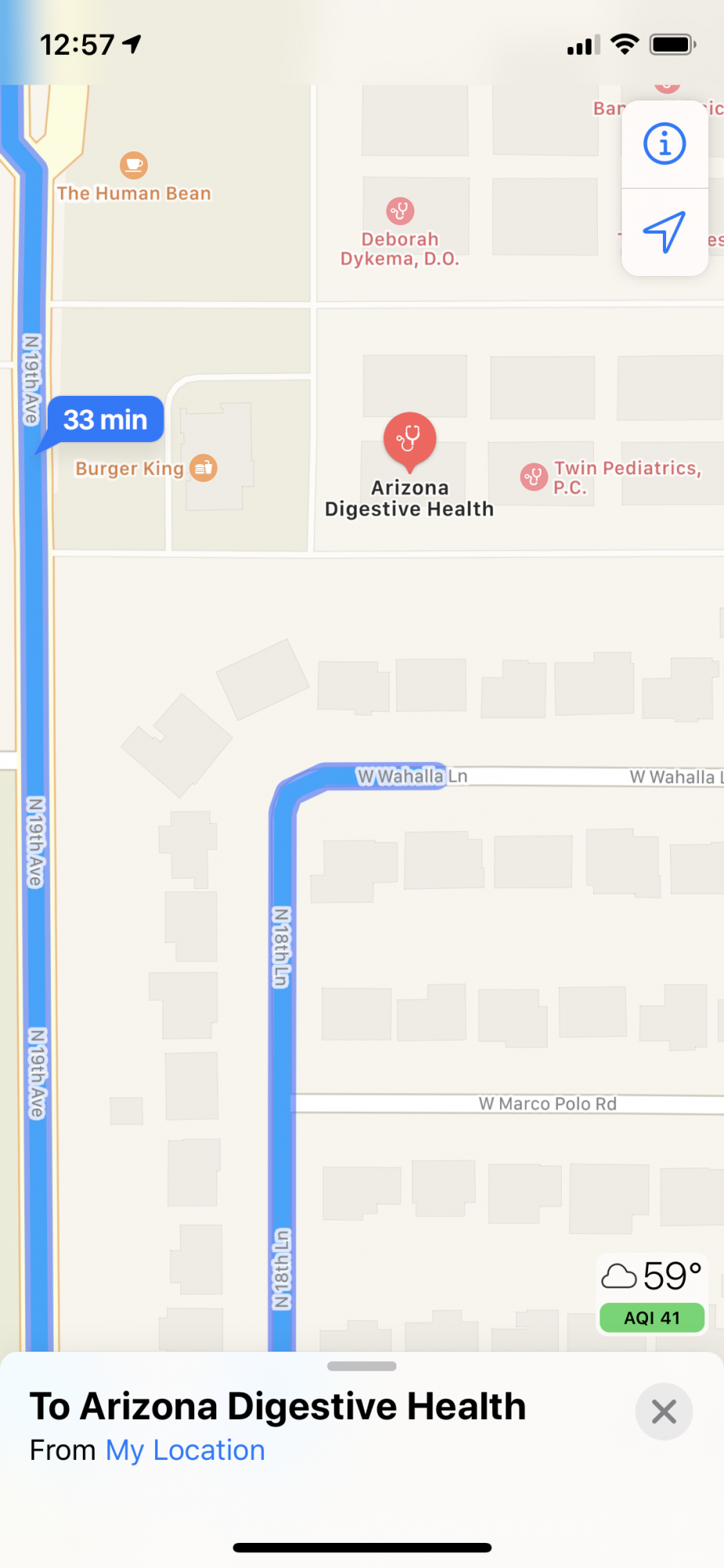
Task: Open the map info settings button
Action: (664, 144)
